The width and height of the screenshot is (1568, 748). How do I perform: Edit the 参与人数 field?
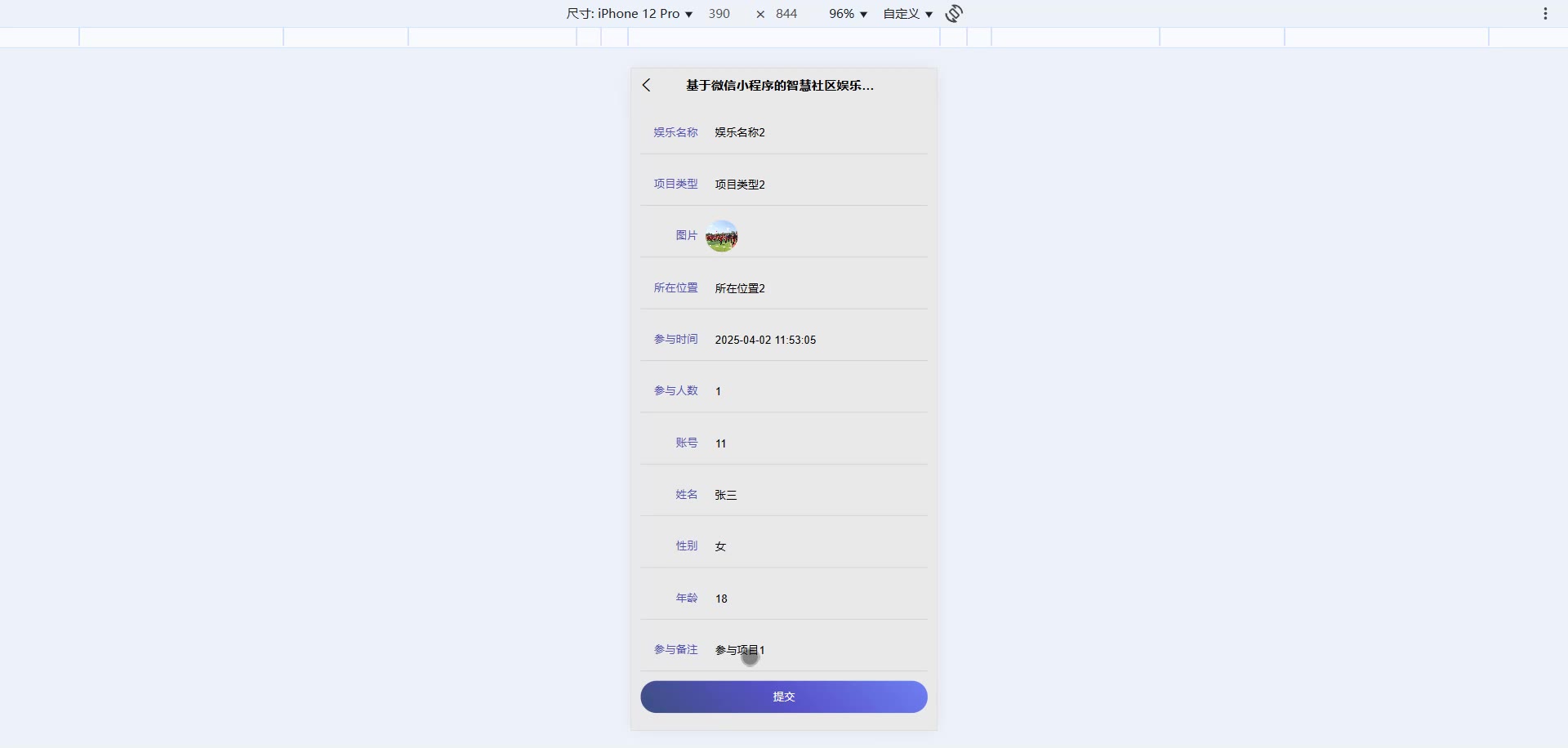coord(817,391)
